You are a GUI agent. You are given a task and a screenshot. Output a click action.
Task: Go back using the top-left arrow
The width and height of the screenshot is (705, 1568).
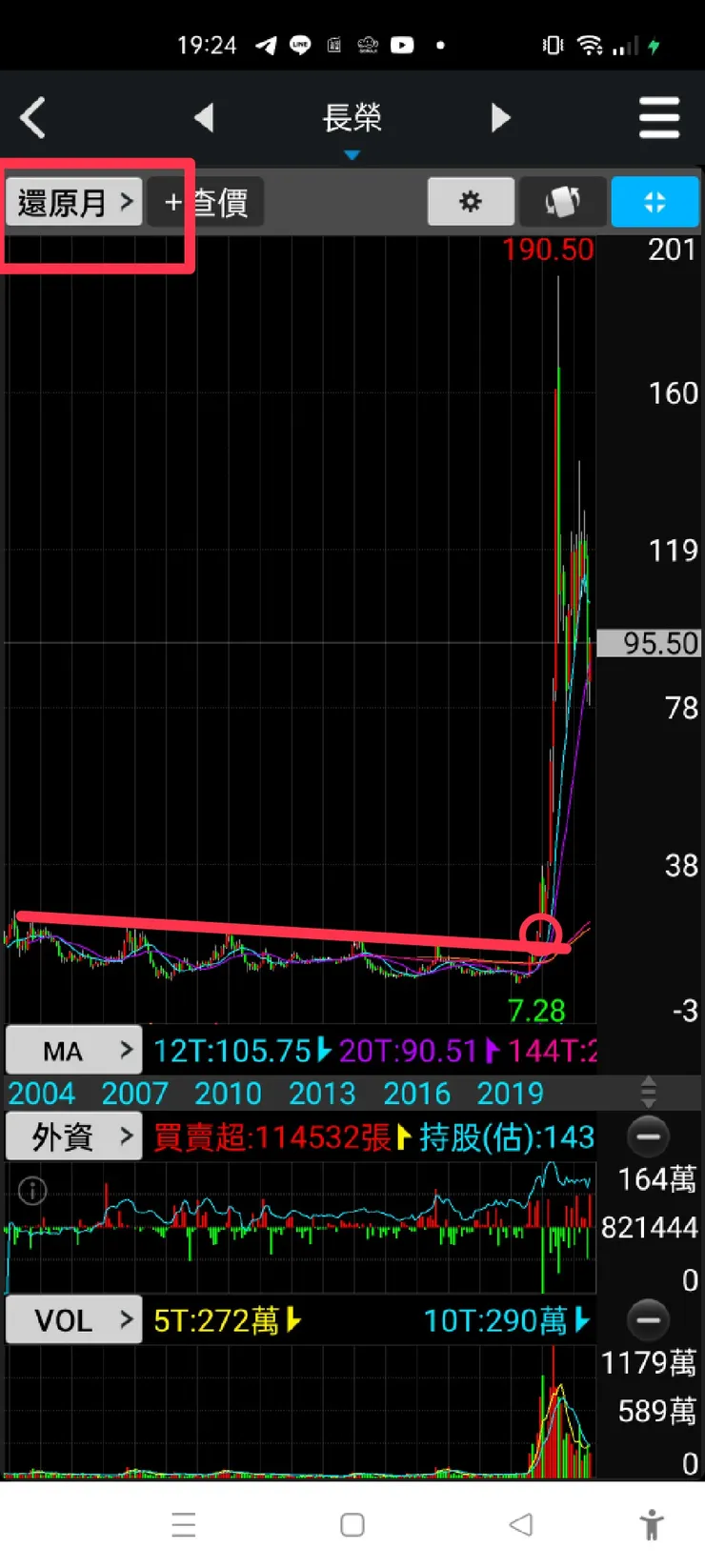click(33, 118)
